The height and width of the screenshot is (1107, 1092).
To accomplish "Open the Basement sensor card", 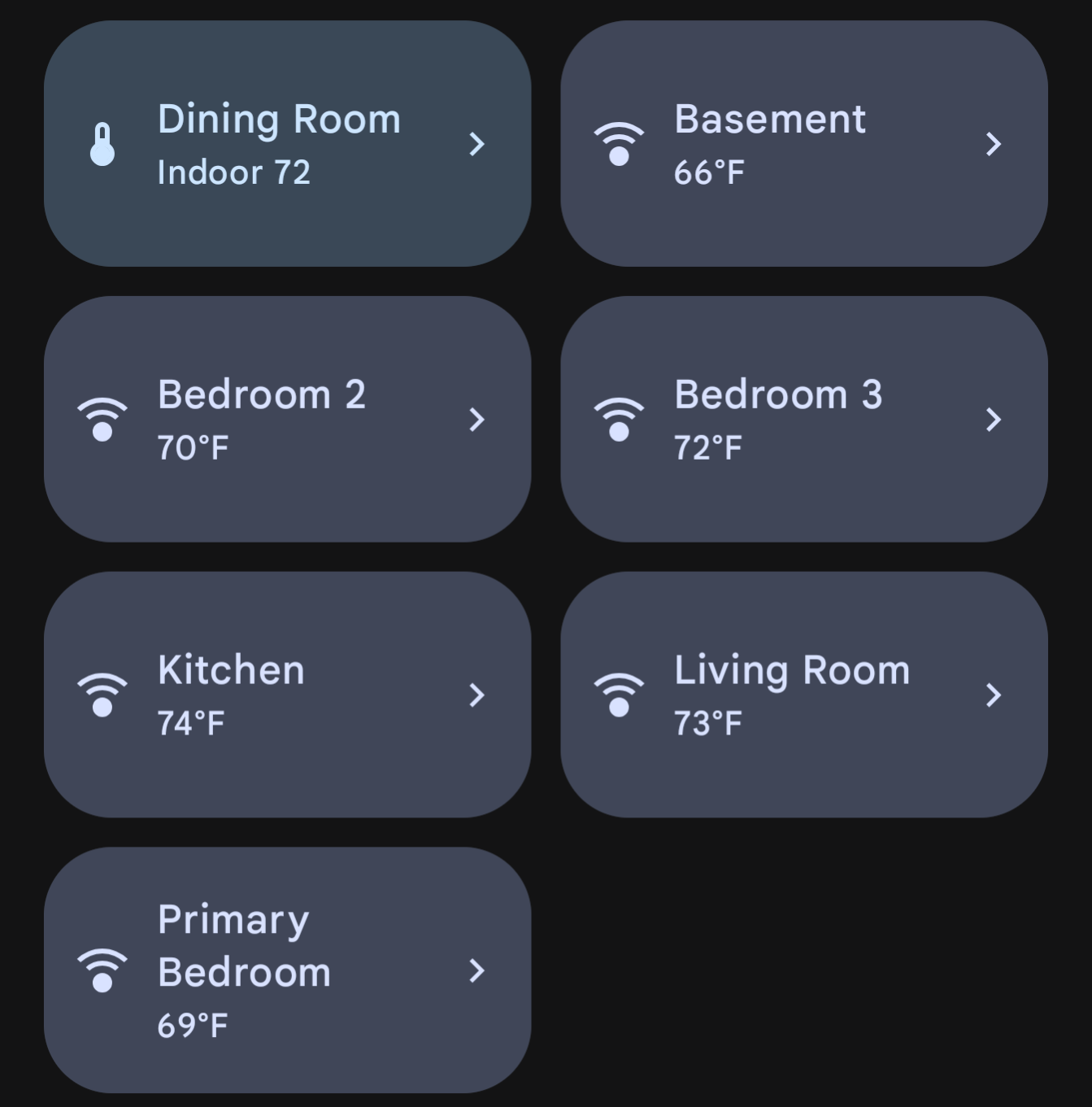I will 803,144.
